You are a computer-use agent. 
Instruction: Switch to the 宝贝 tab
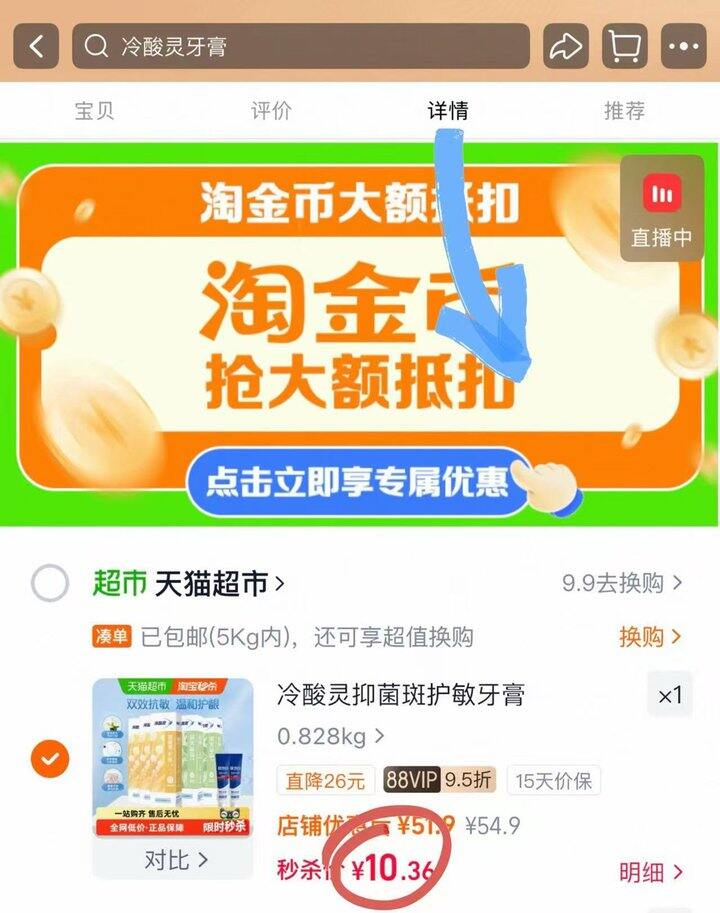pos(95,110)
